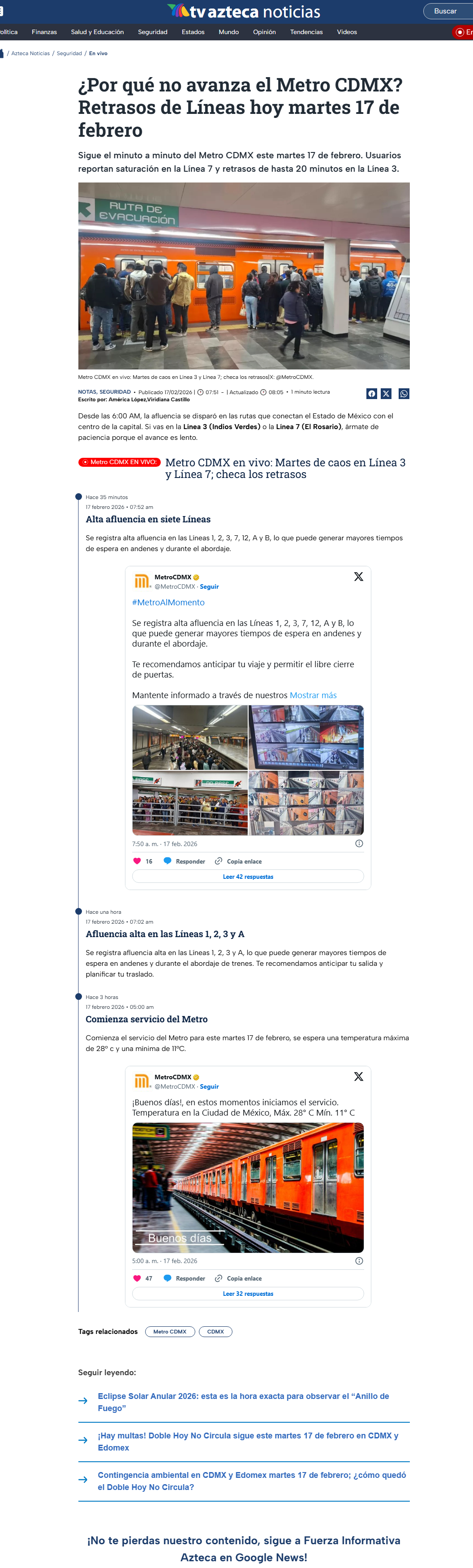Screen dimensions: 473x1568
Task: Select the CDMX tag chip
Action: 215,1331
